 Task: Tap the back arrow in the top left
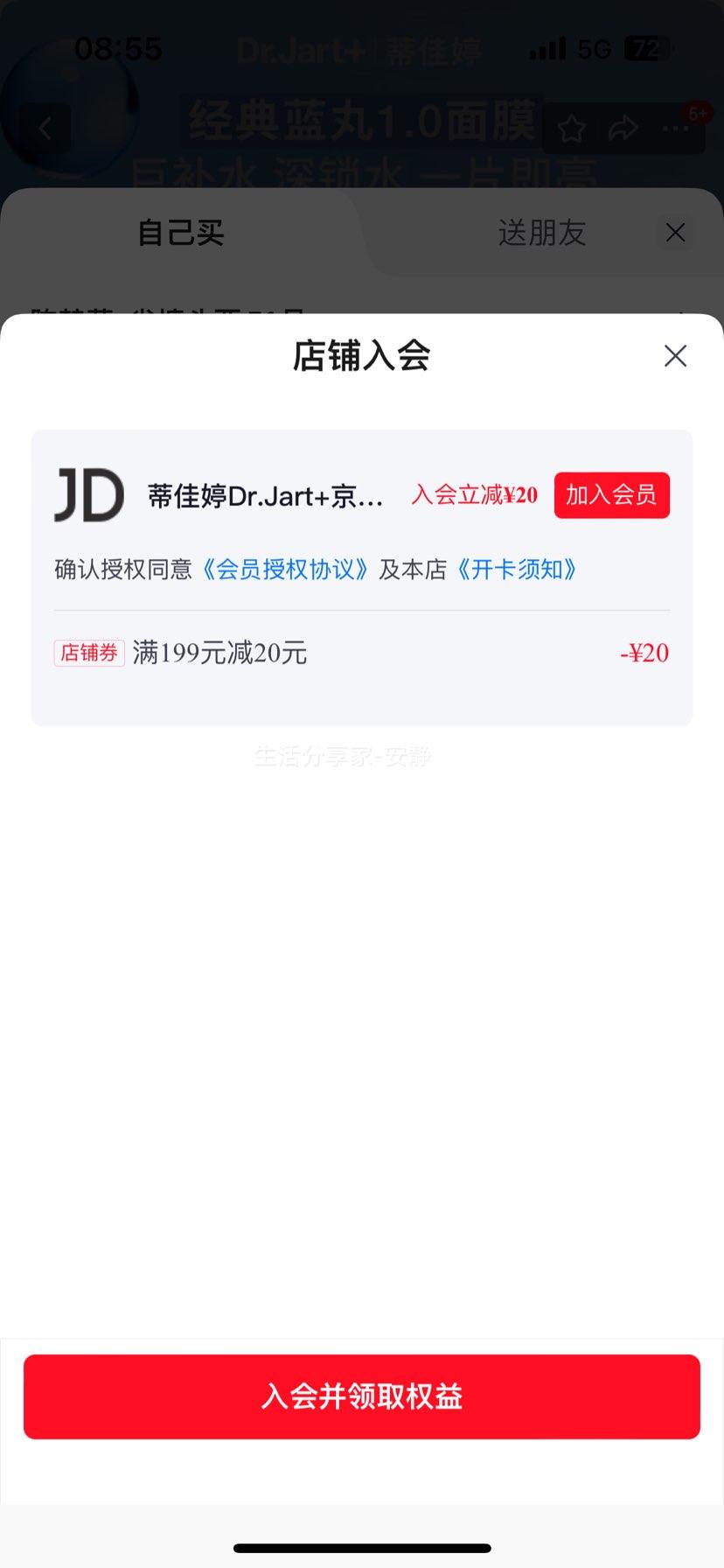coord(45,128)
